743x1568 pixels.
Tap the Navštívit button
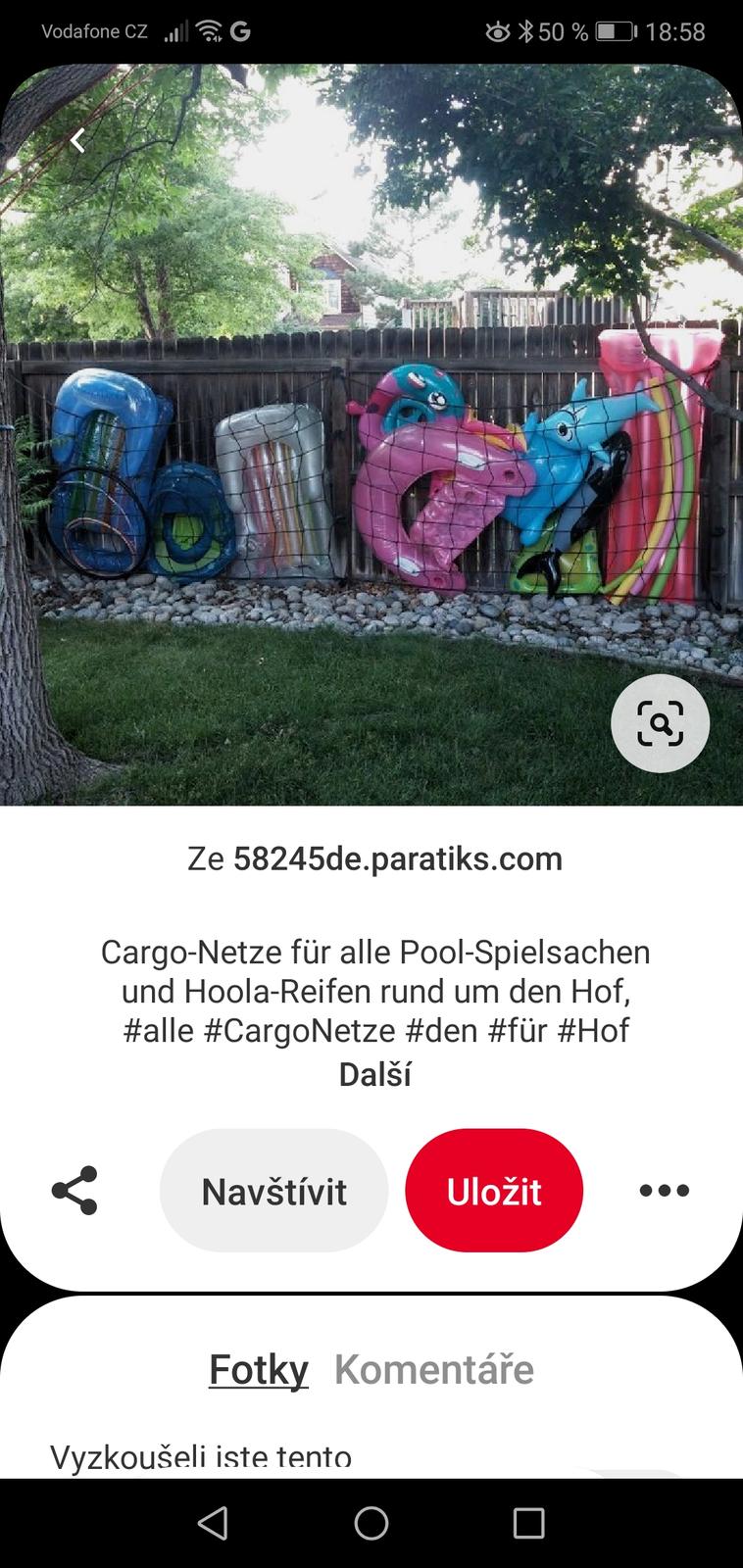coord(273,1191)
